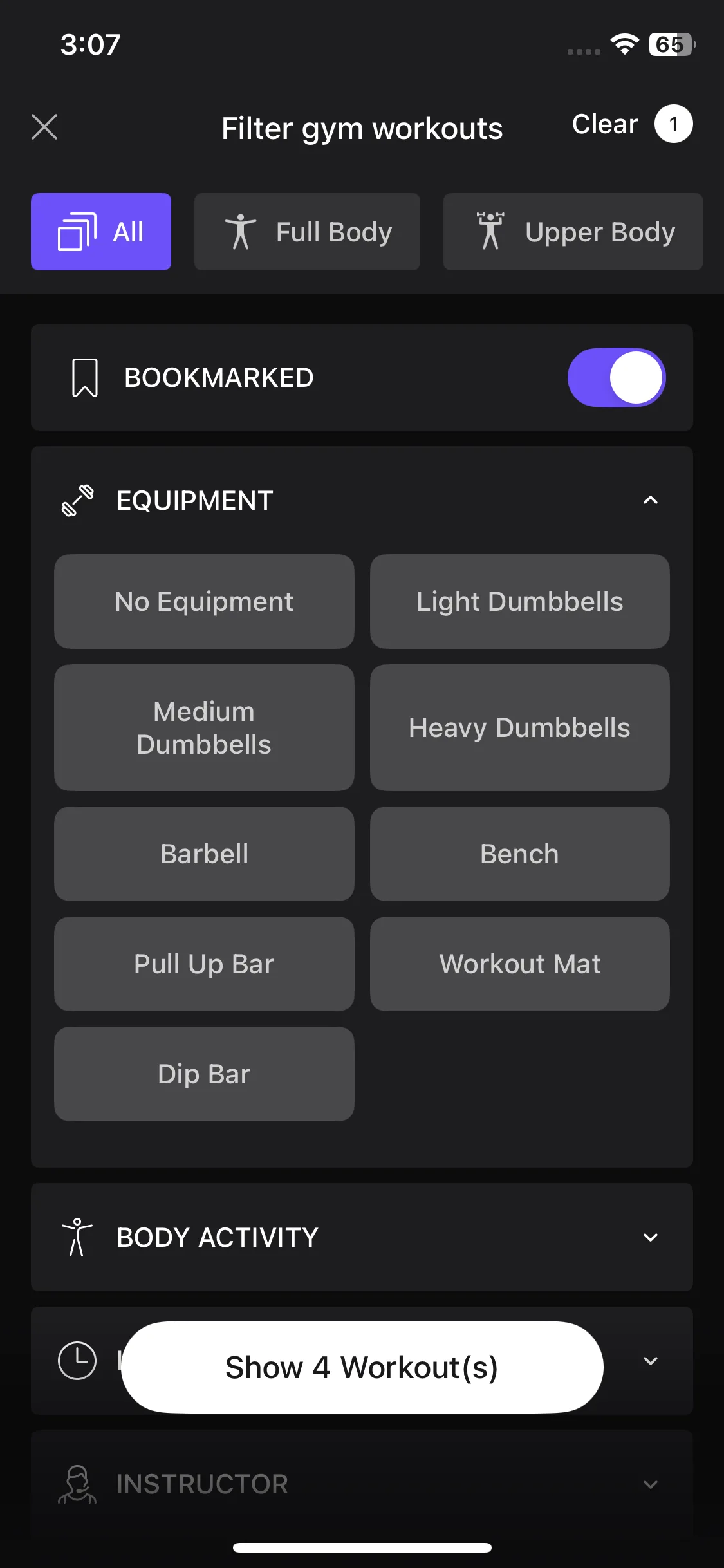
Task: Turn off the Bookmarked toggle
Action: (616, 378)
